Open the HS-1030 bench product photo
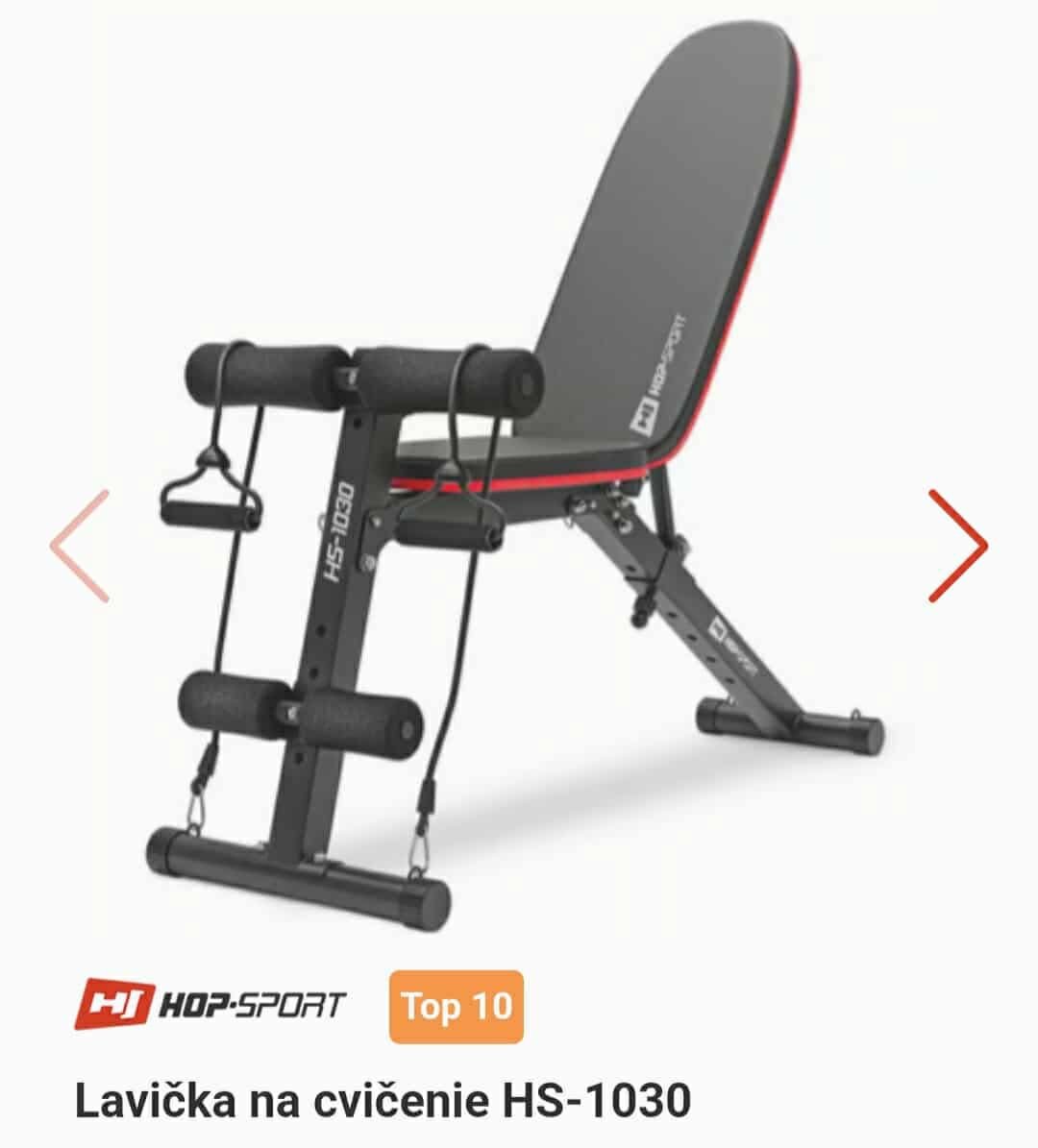 point(519,480)
